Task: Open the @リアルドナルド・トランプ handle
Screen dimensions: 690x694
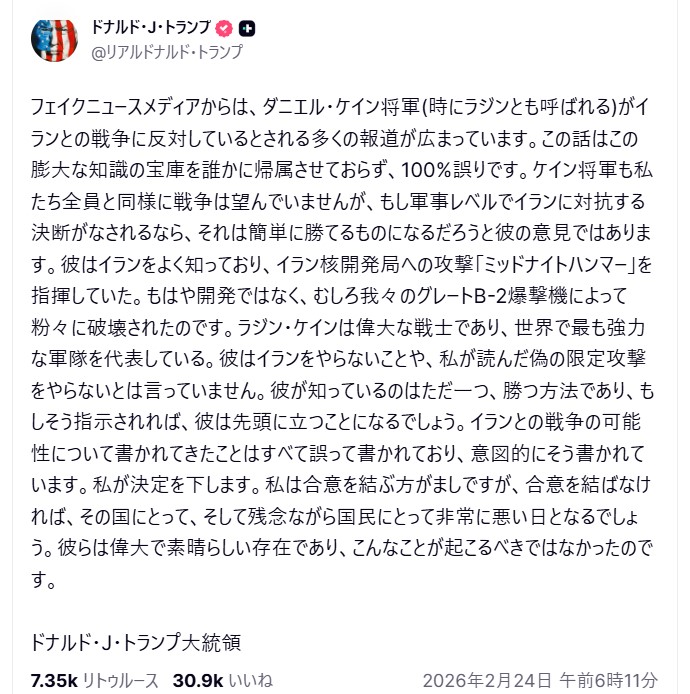Action: click(x=166, y=53)
